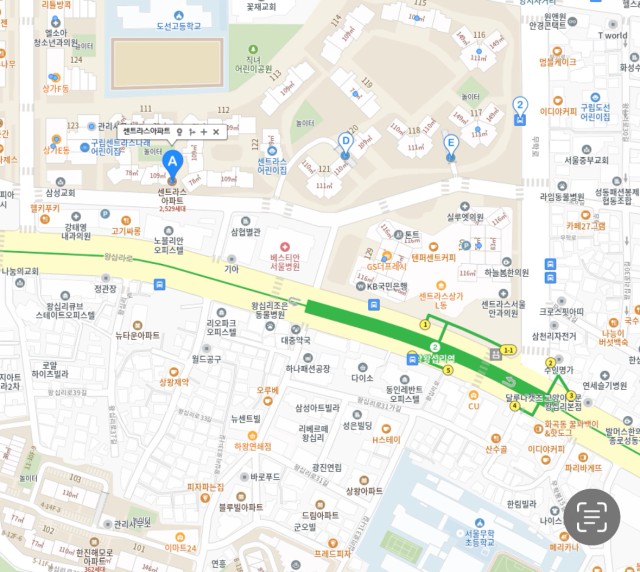This screenshot has height=572, width=640.
Task: Select the numbered marker 2 pin
Action: coord(519,106)
